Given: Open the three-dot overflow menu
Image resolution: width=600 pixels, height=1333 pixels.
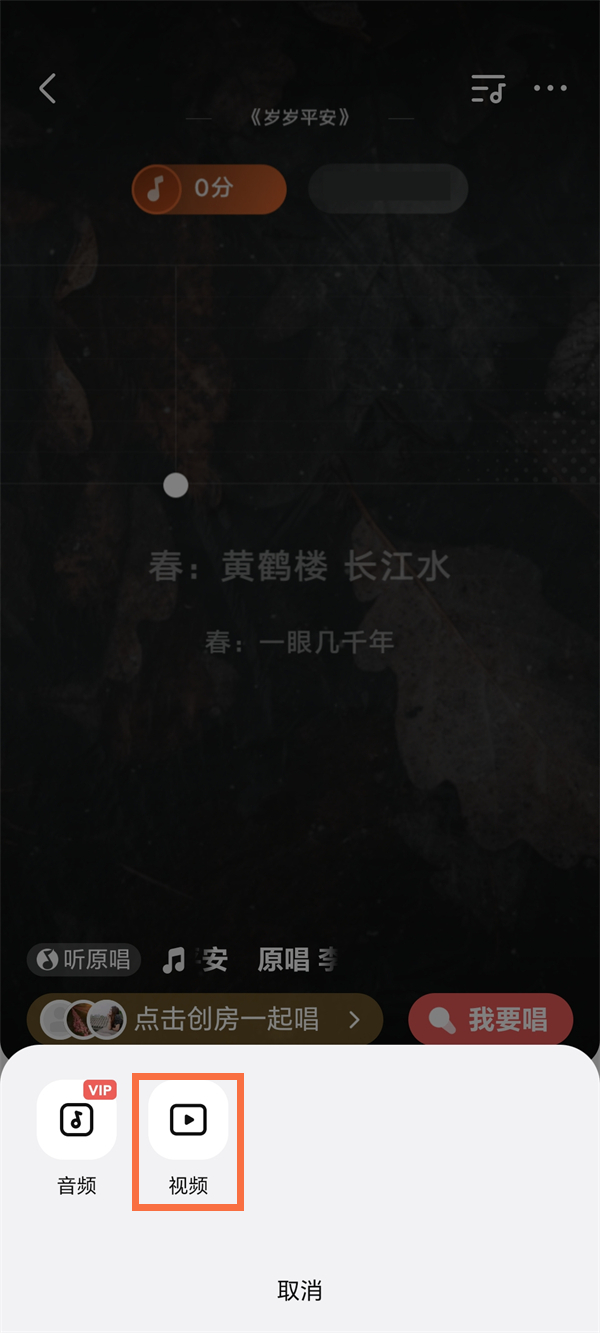Looking at the screenshot, I should click(550, 89).
